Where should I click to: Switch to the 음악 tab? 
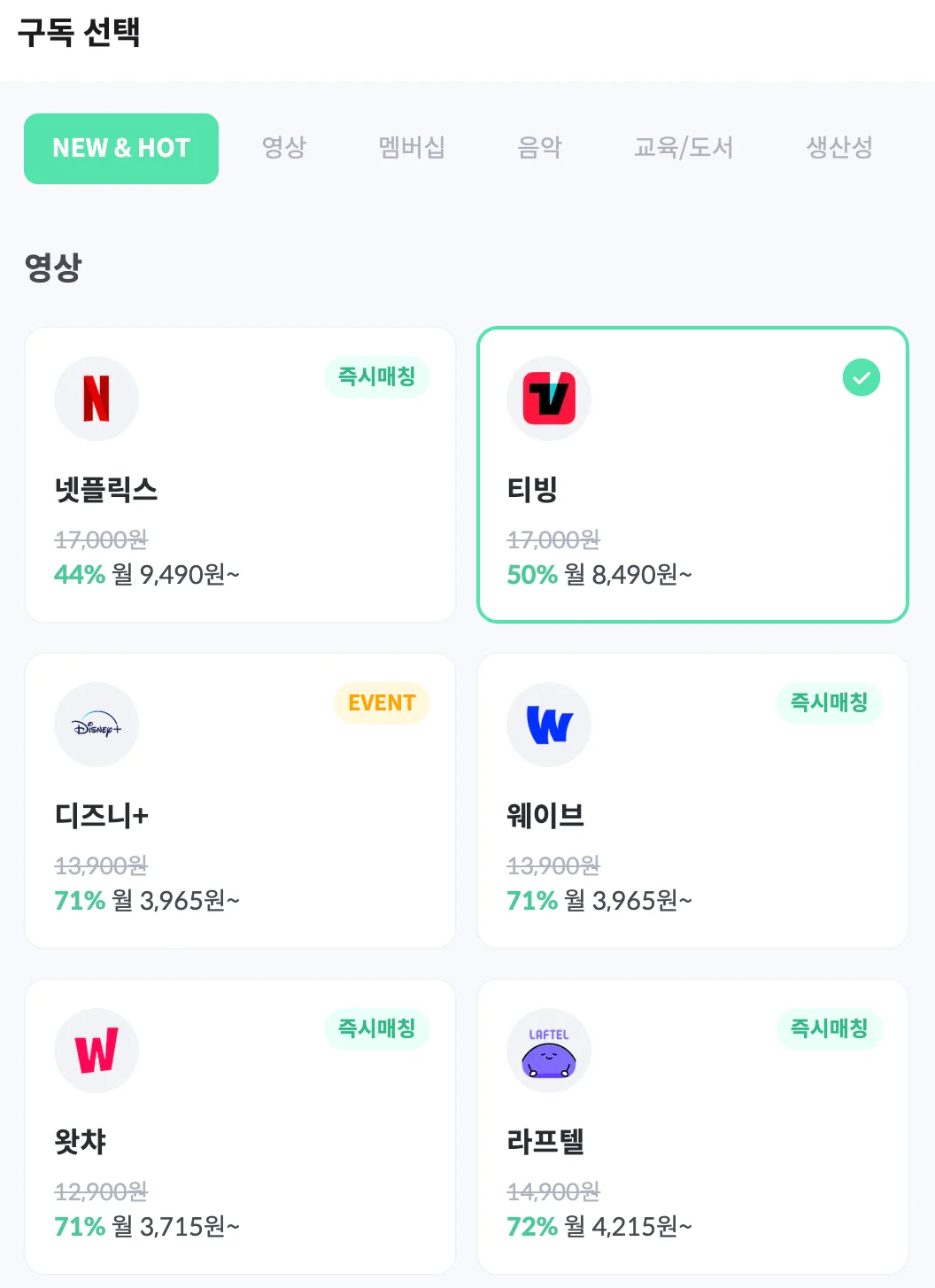(x=540, y=148)
